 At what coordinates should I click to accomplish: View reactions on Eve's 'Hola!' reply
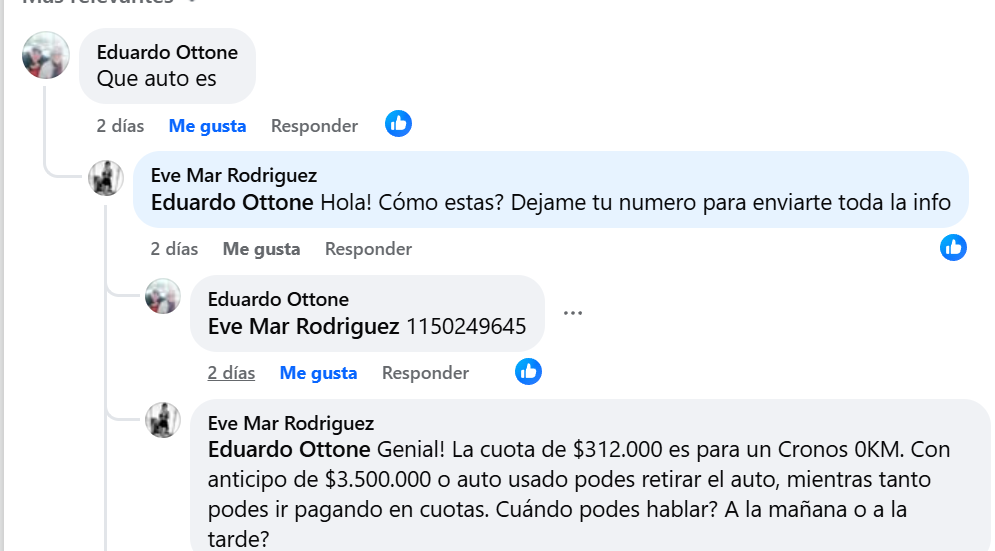(x=953, y=247)
